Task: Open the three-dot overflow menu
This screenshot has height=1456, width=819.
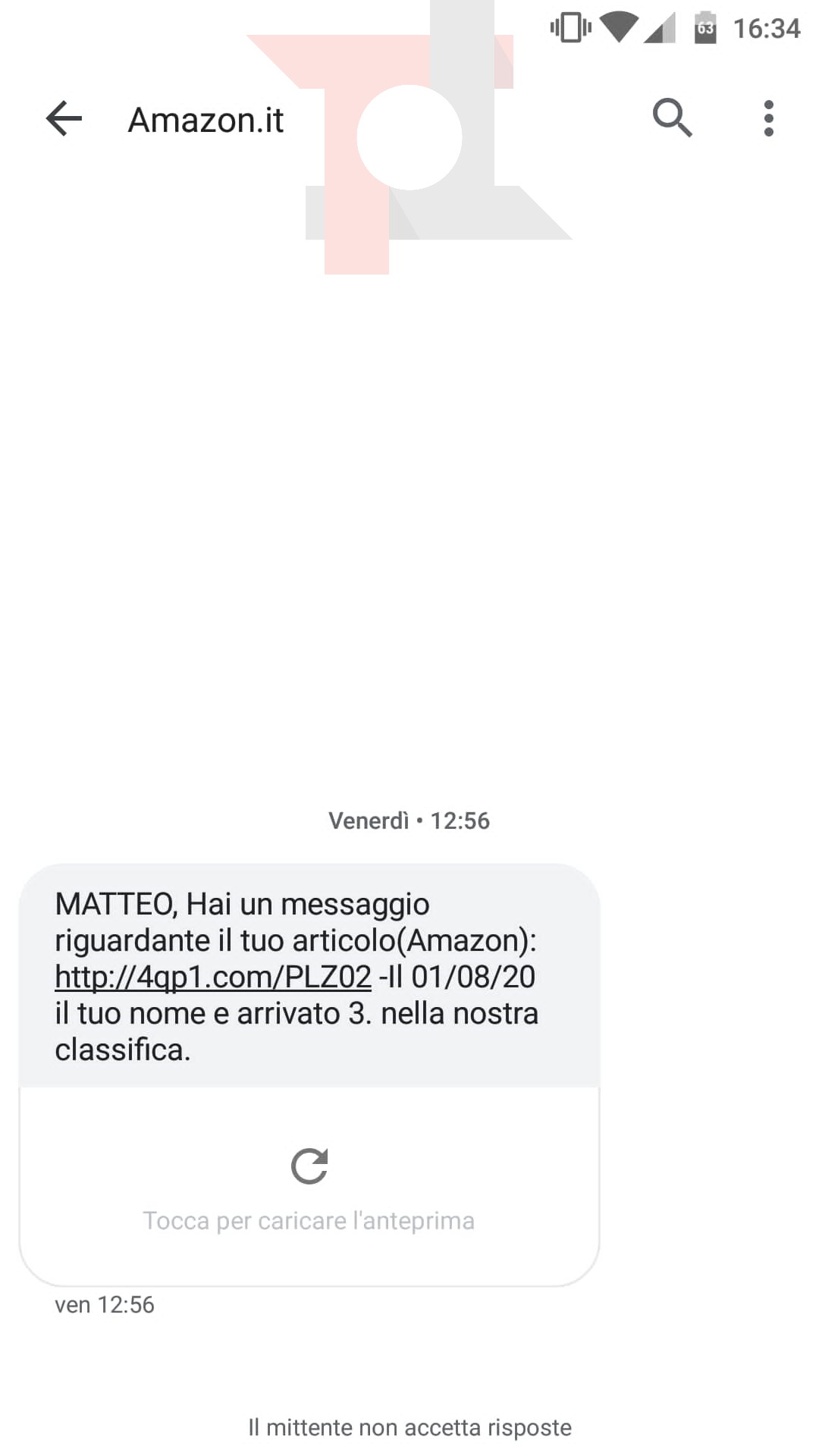Action: point(769,118)
